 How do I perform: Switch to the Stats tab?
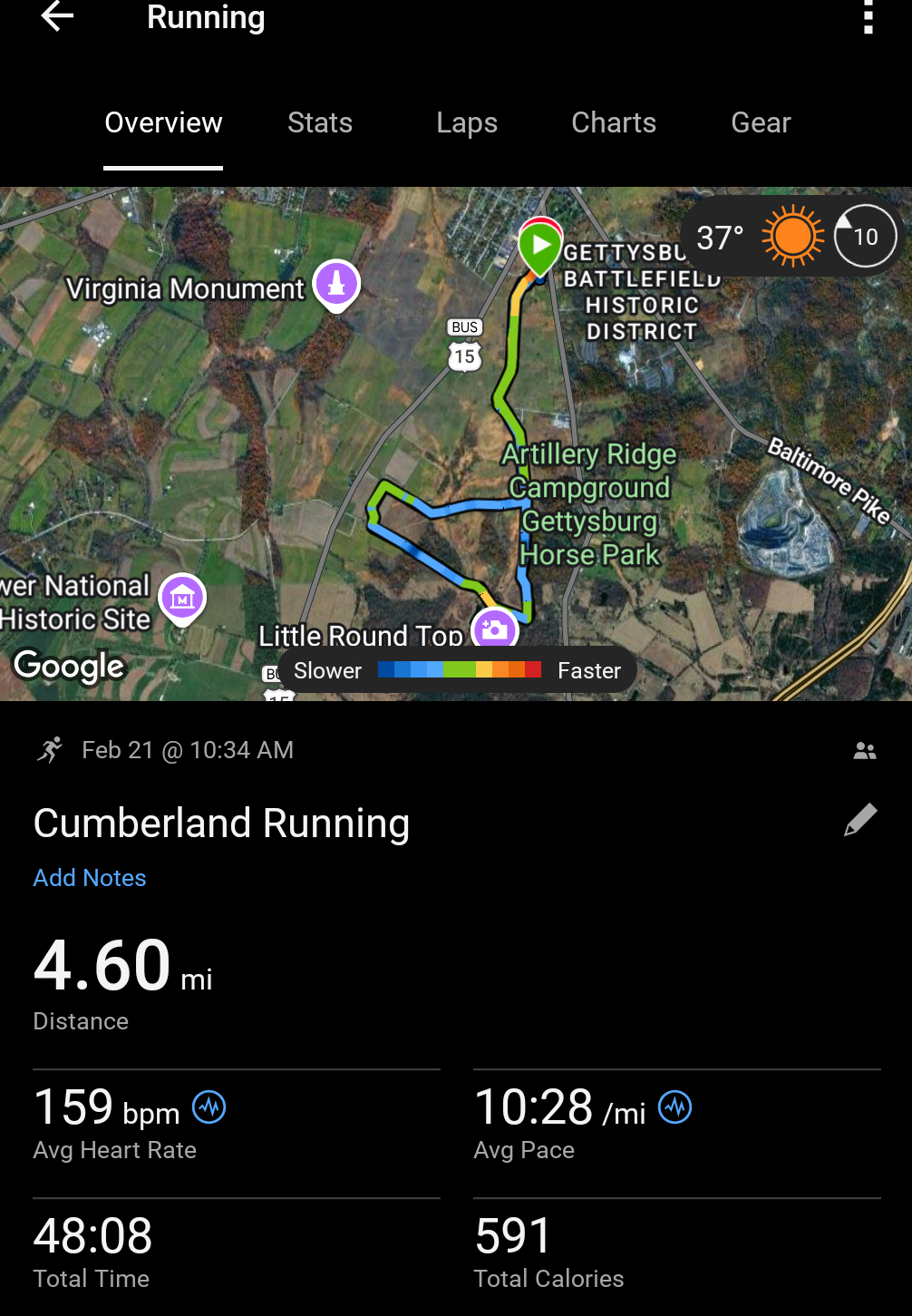320,122
